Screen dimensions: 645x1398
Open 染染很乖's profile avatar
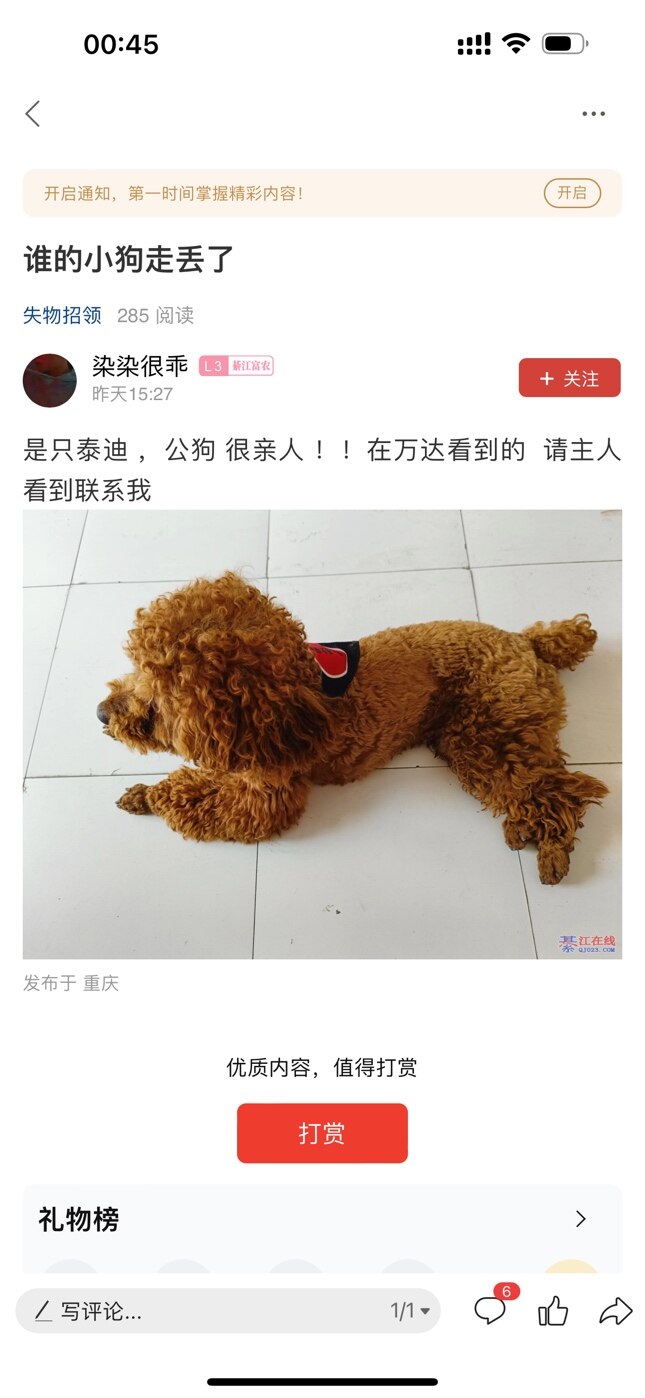tap(49, 380)
